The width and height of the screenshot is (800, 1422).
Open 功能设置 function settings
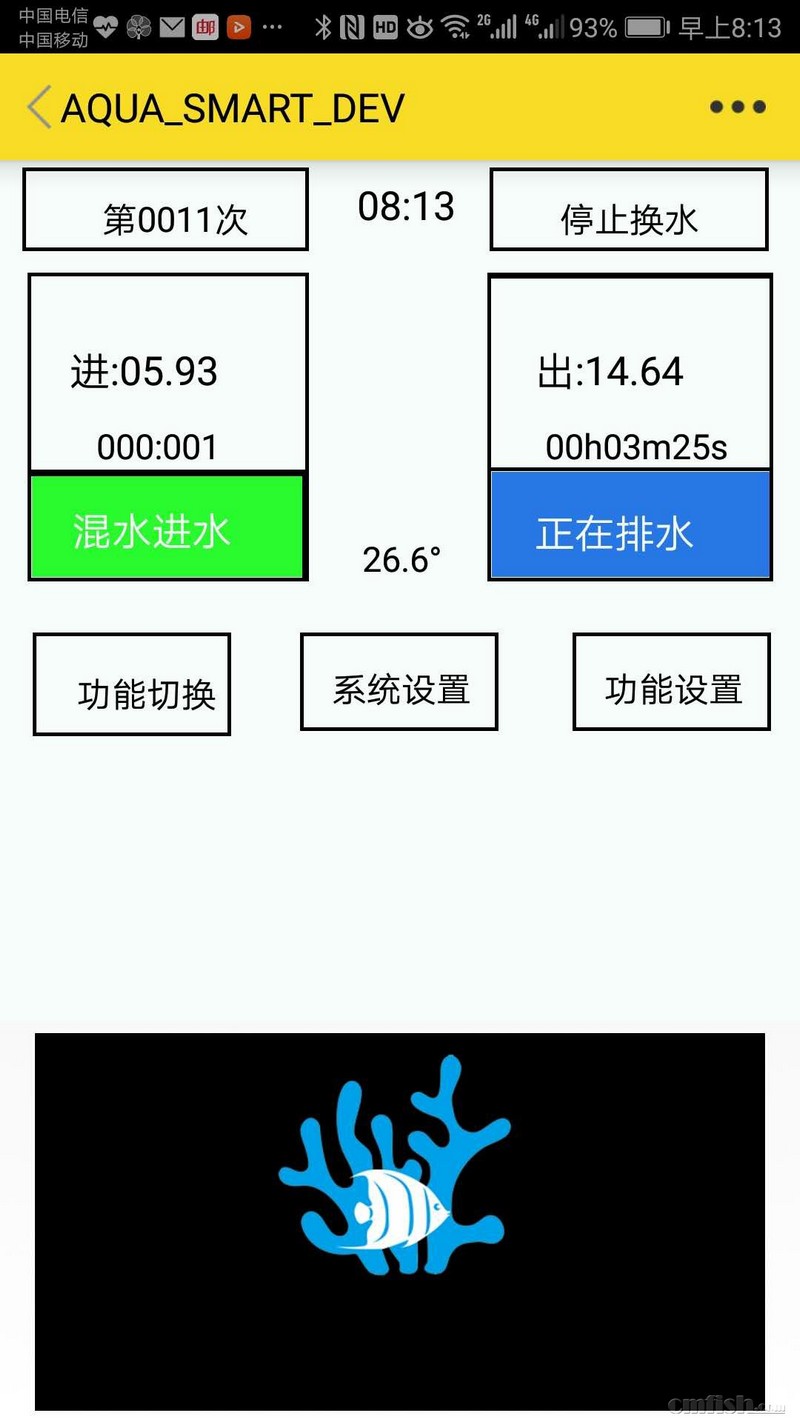(x=672, y=682)
